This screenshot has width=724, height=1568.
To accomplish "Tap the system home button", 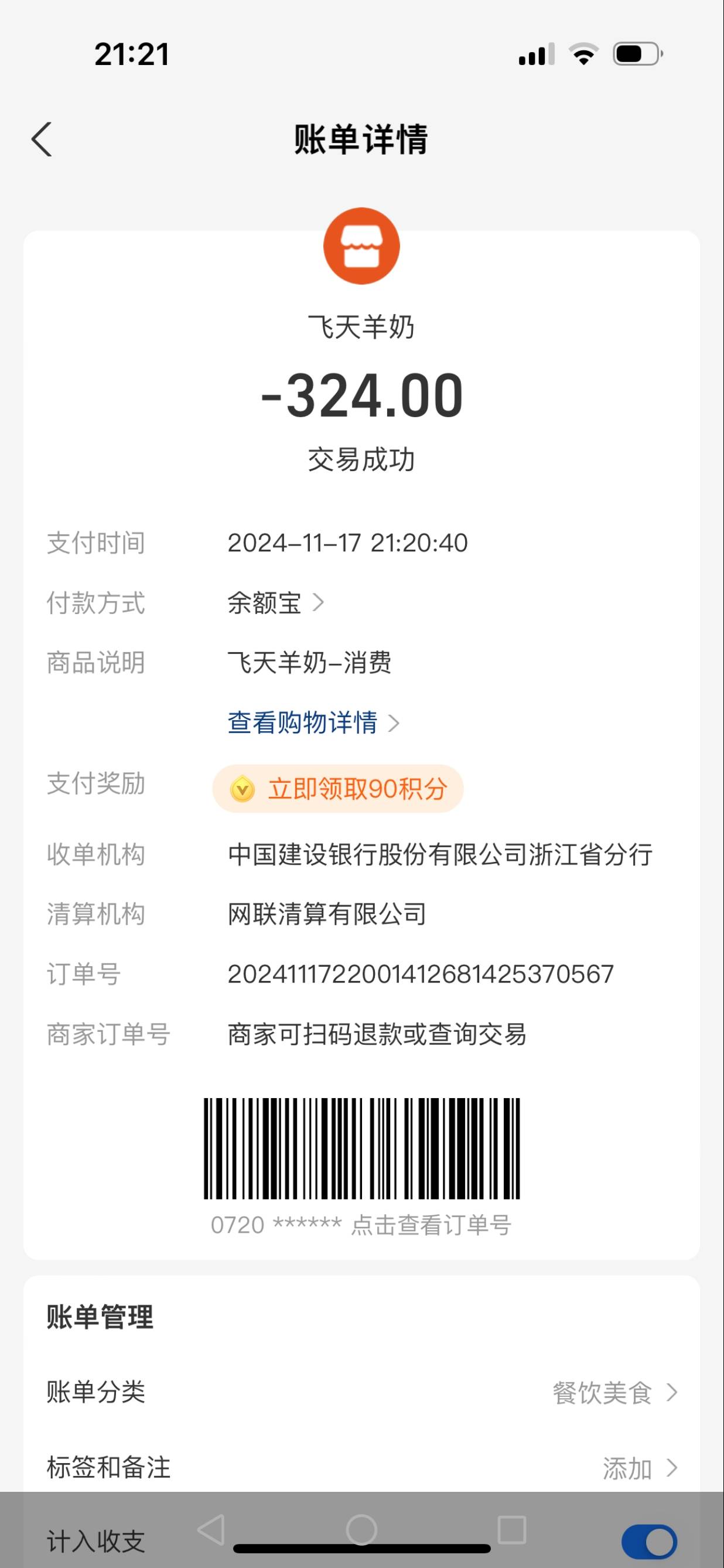I will [361, 1529].
